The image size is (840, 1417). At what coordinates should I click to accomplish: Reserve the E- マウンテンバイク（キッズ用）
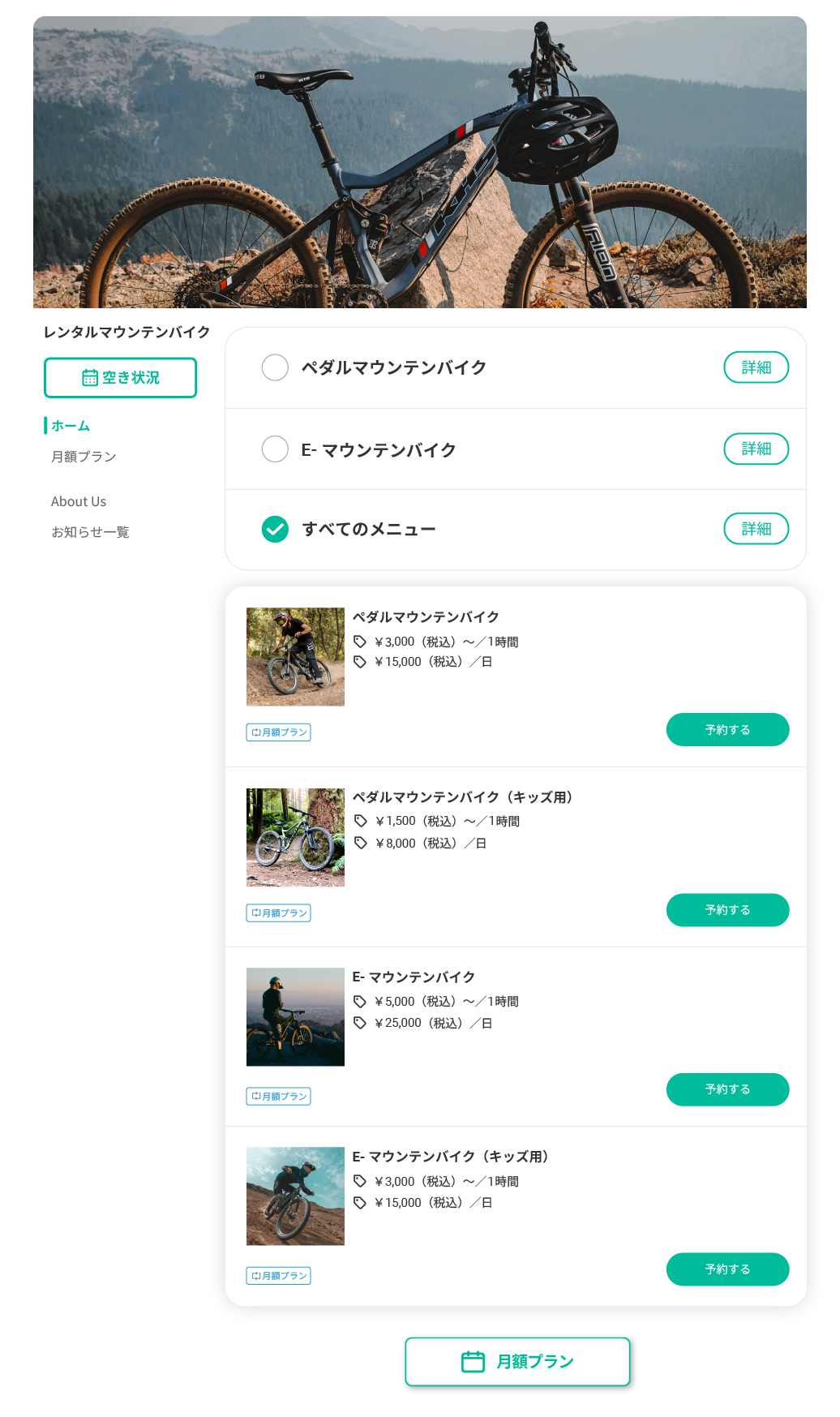tap(727, 1269)
